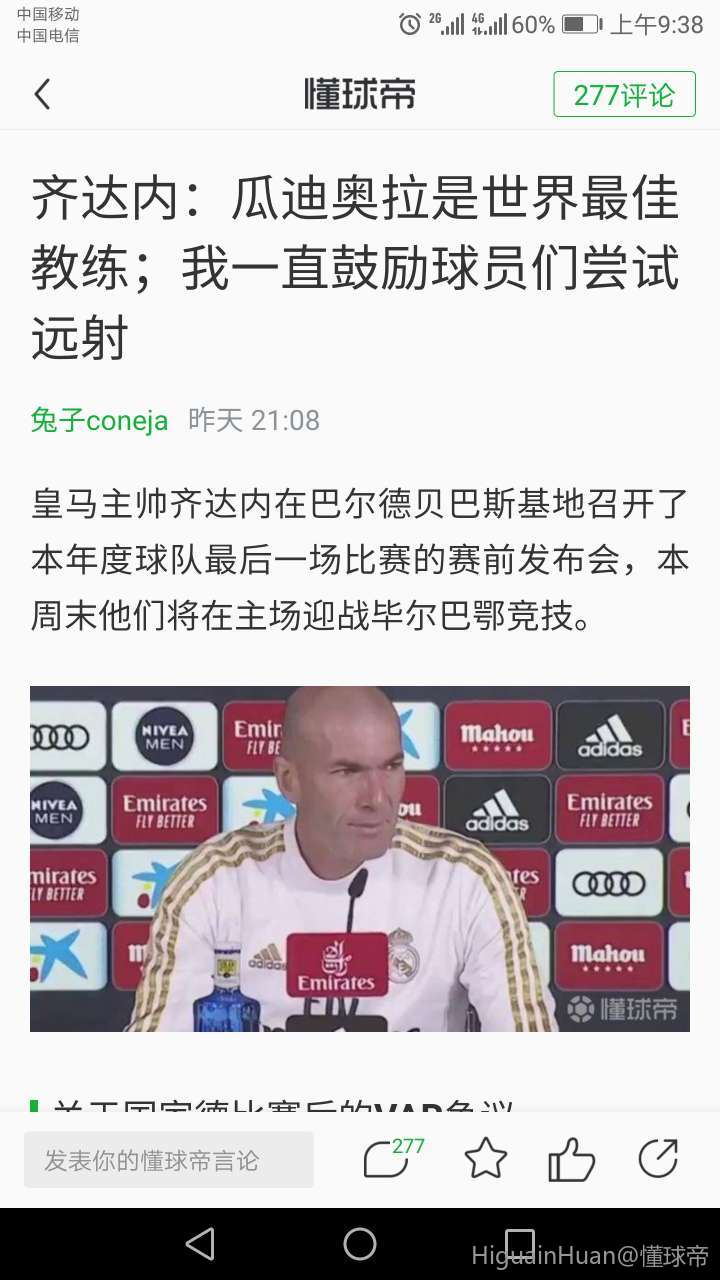View comments via the bottom bubble icon
Image resolution: width=720 pixels, height=1280 pixels.
pyautogui.click(x=387, y=1160)
